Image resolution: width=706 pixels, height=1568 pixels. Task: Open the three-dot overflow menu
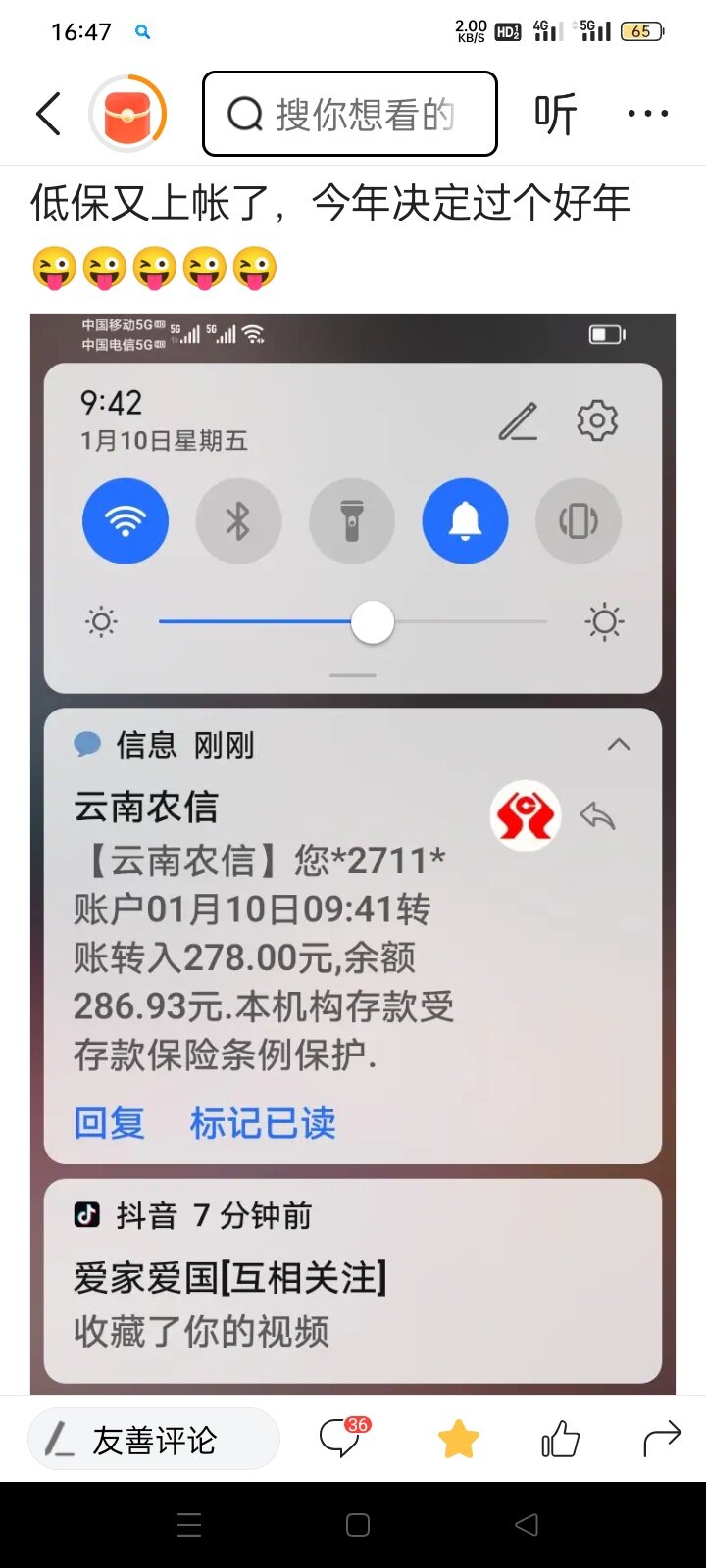tap(647, 114)
